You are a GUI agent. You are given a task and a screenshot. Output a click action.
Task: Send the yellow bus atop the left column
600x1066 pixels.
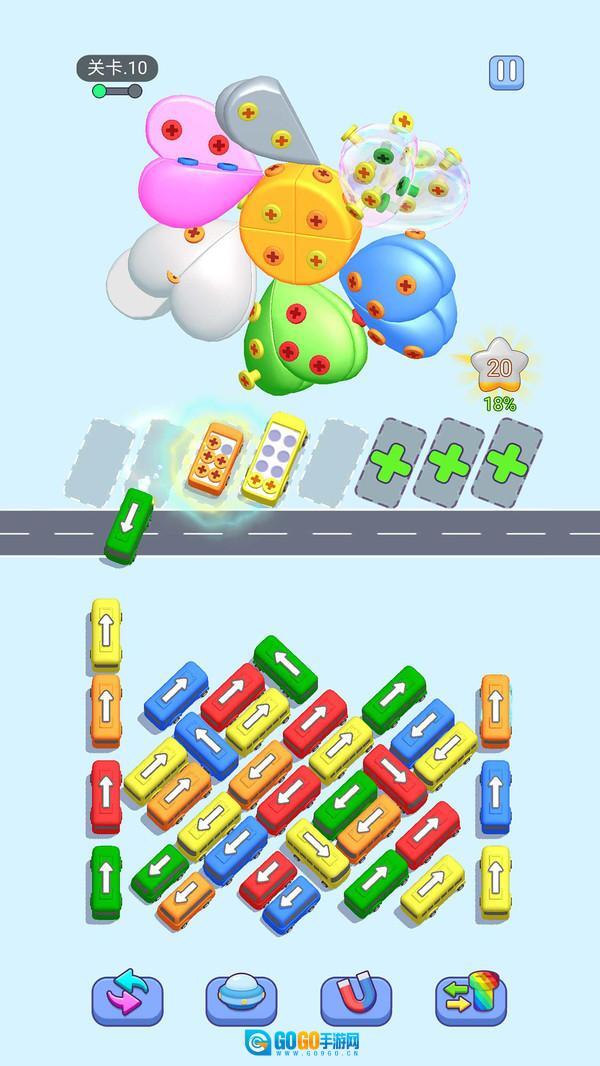106,635
